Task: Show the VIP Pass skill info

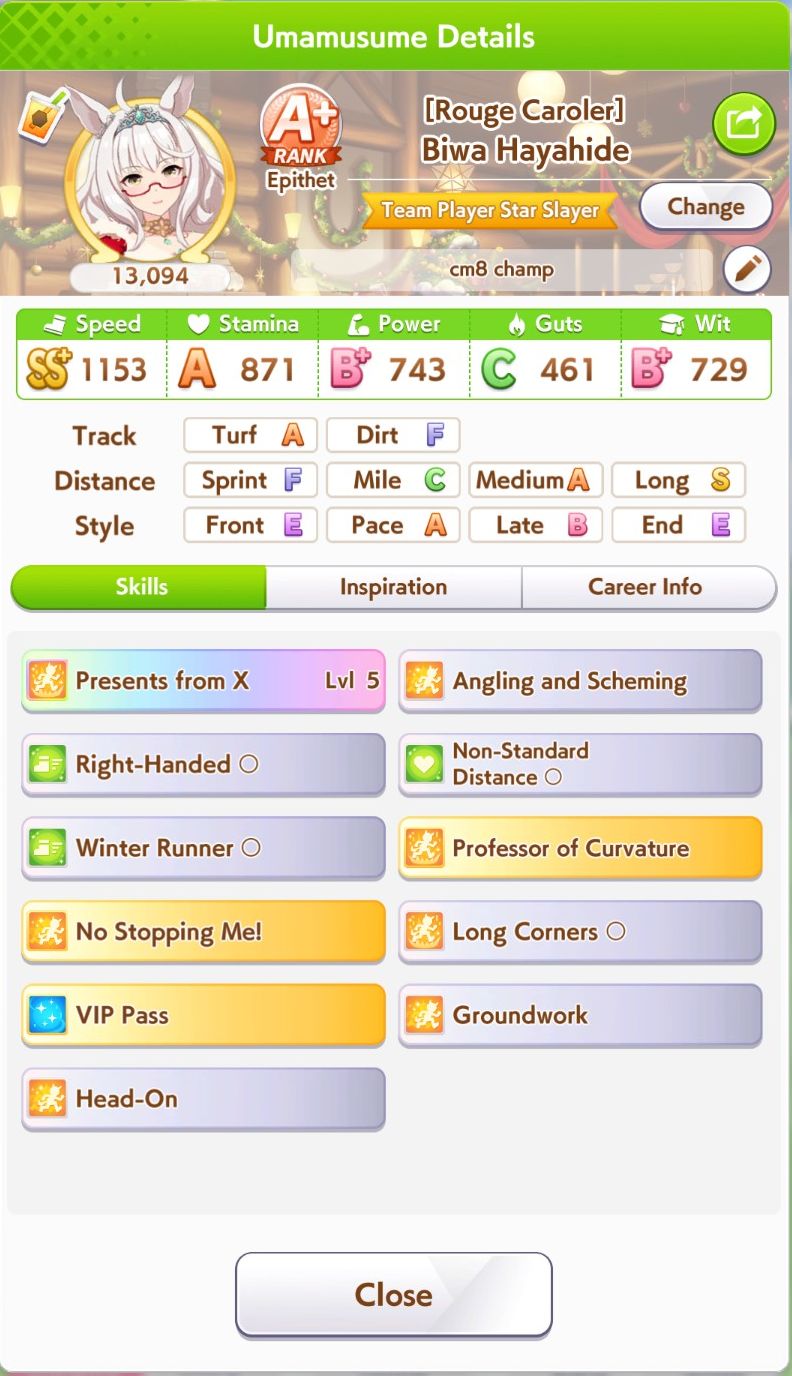Action: pos(203,1015)
